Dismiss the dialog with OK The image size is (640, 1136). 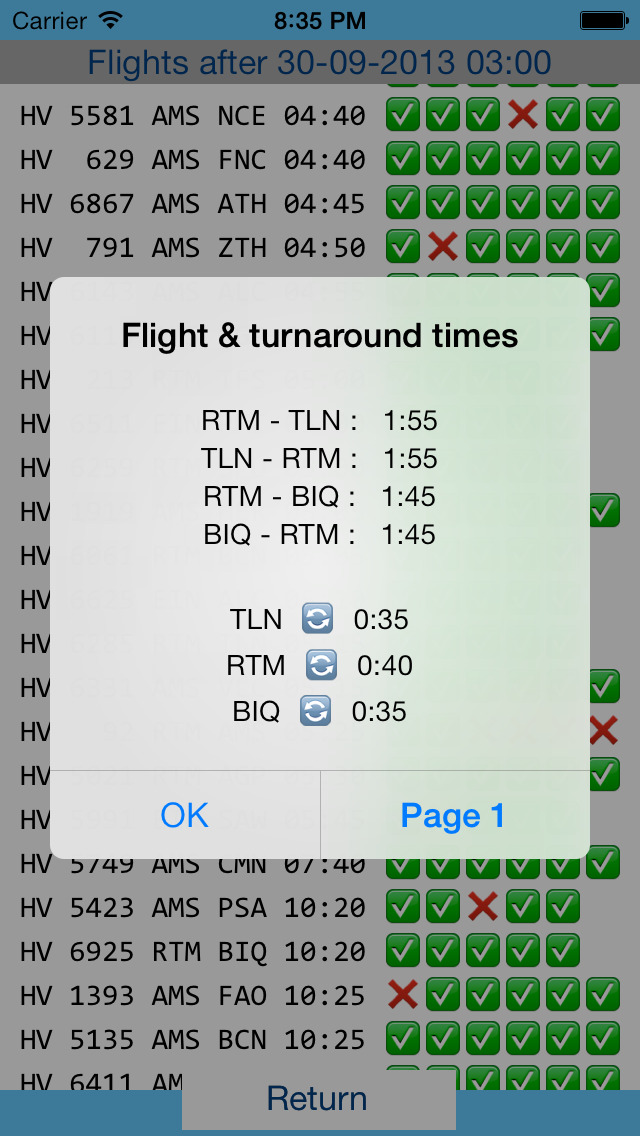tap(185, 815)
